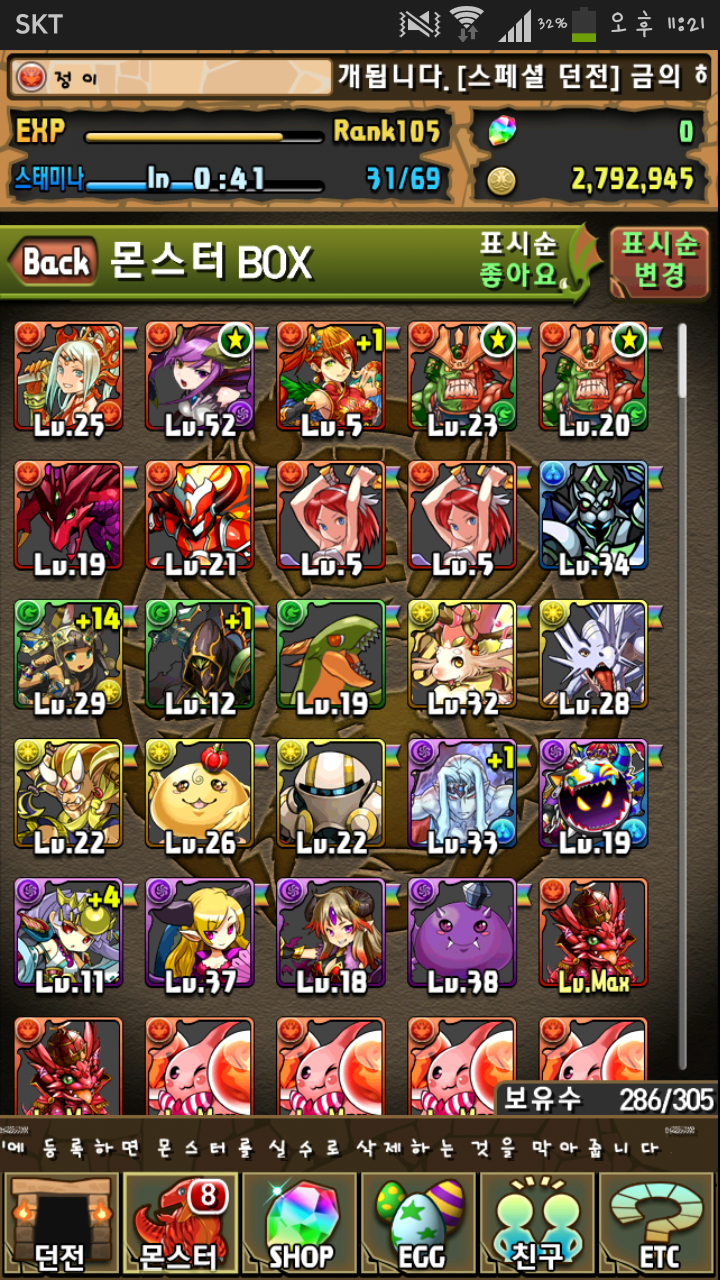
Task: Open the Lv.Max red dragon monster
Action: [x=594, y=933]
